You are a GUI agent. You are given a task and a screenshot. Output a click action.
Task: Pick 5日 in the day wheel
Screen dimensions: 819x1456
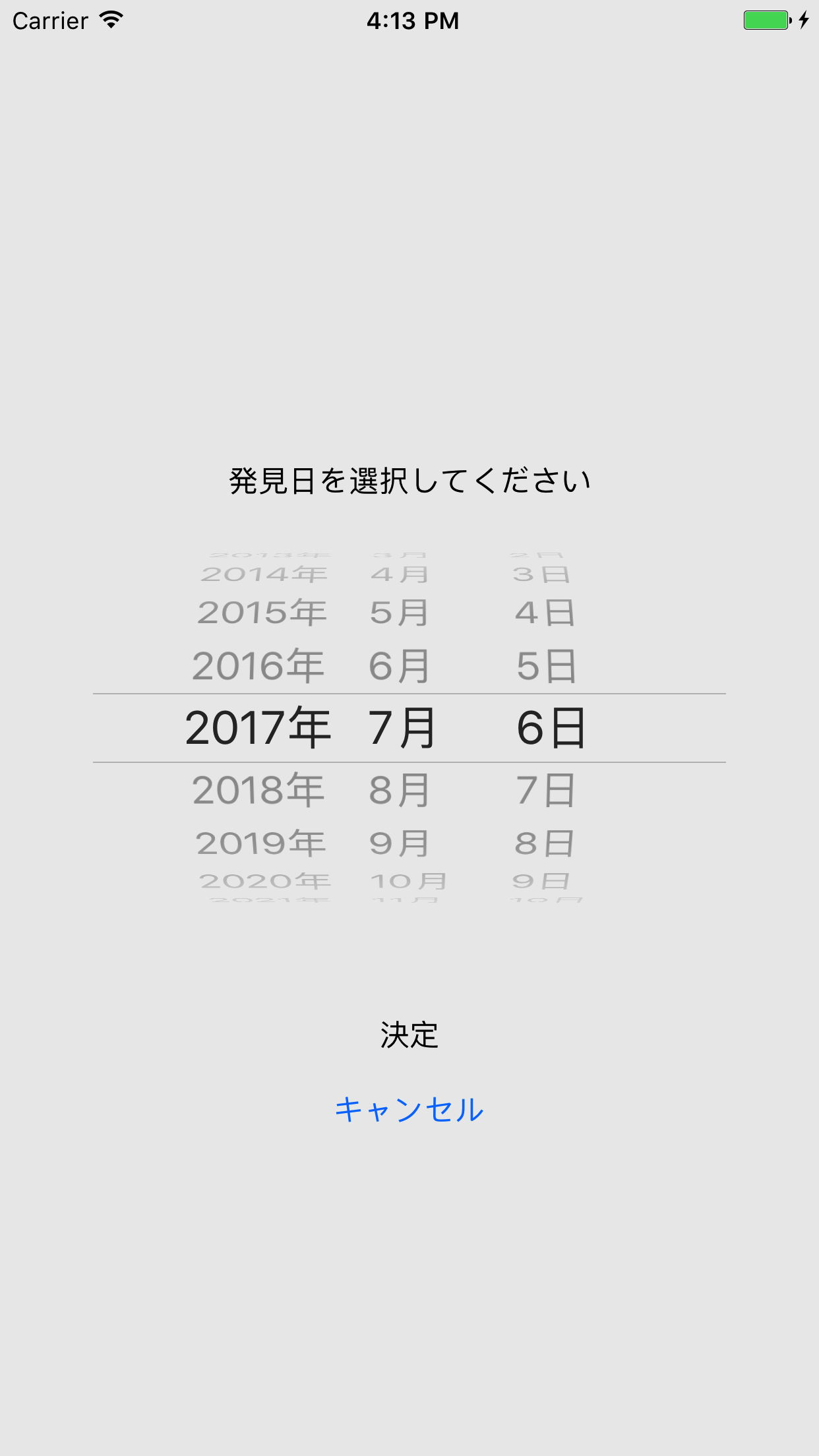click(x=547, y=665)
